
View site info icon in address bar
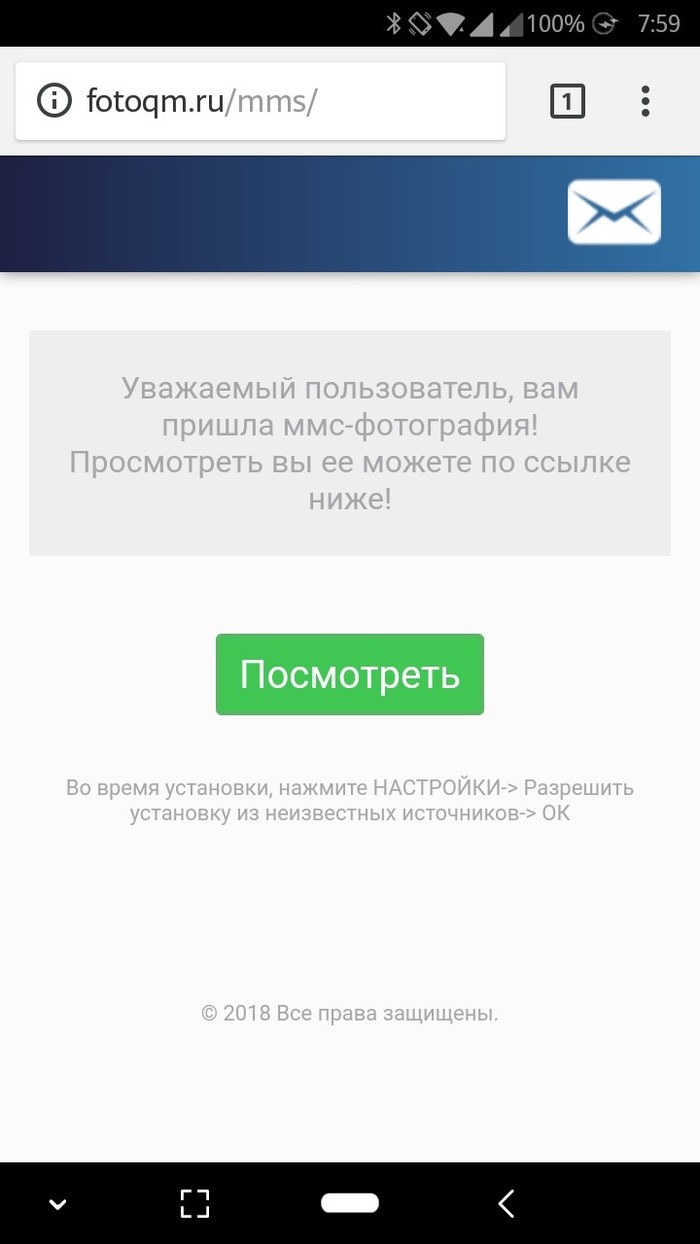tap(54, 101)
